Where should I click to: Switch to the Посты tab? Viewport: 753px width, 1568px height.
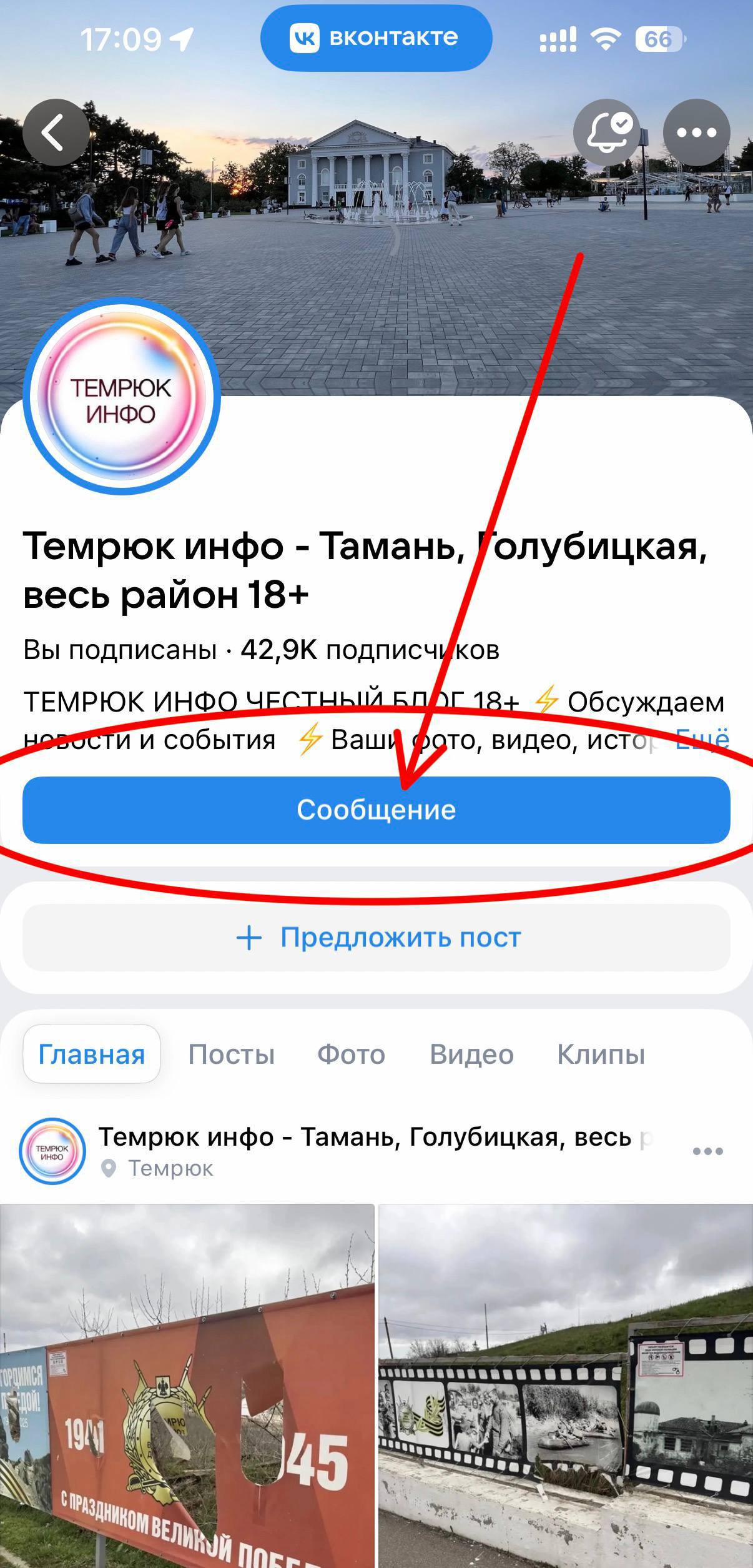[x=232, y=1055]
